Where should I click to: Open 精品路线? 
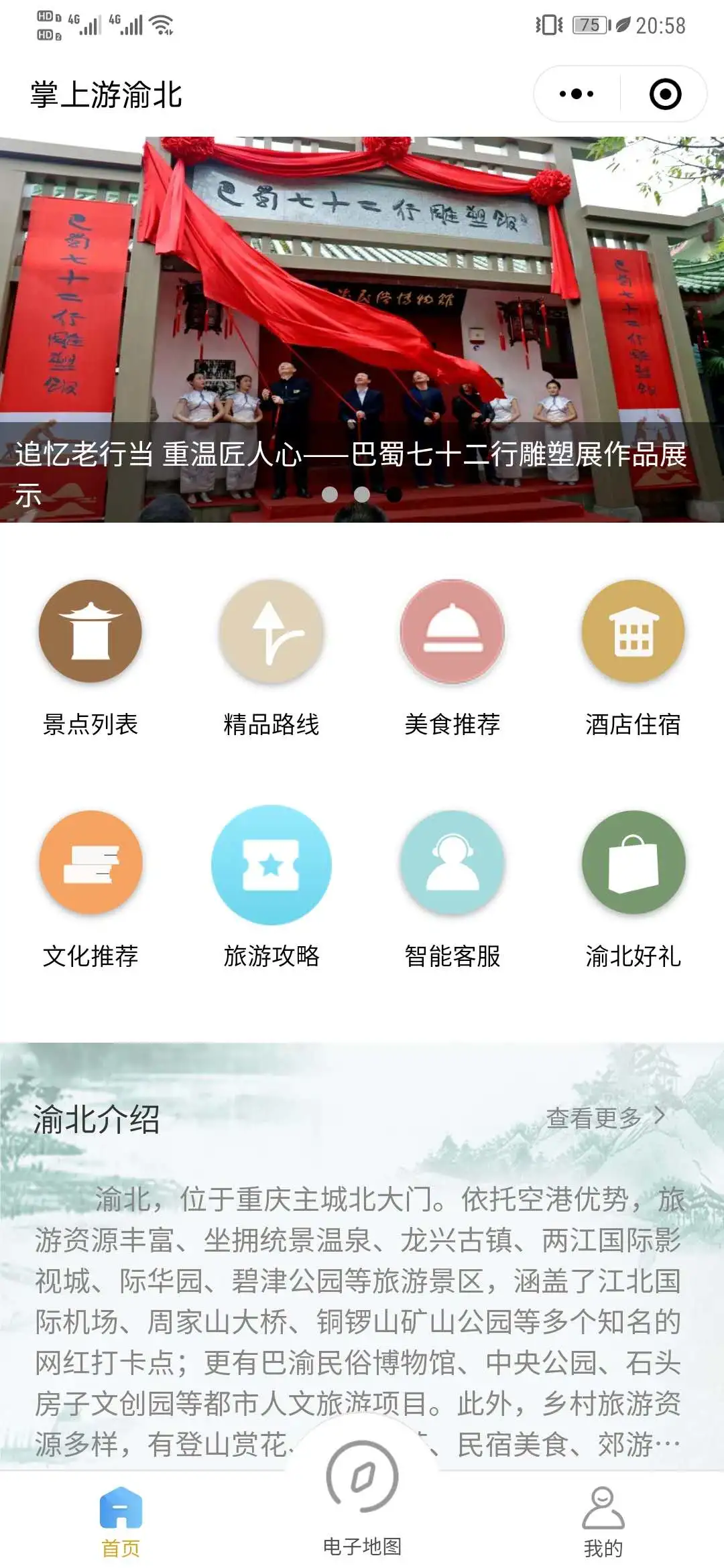point(271,658)
